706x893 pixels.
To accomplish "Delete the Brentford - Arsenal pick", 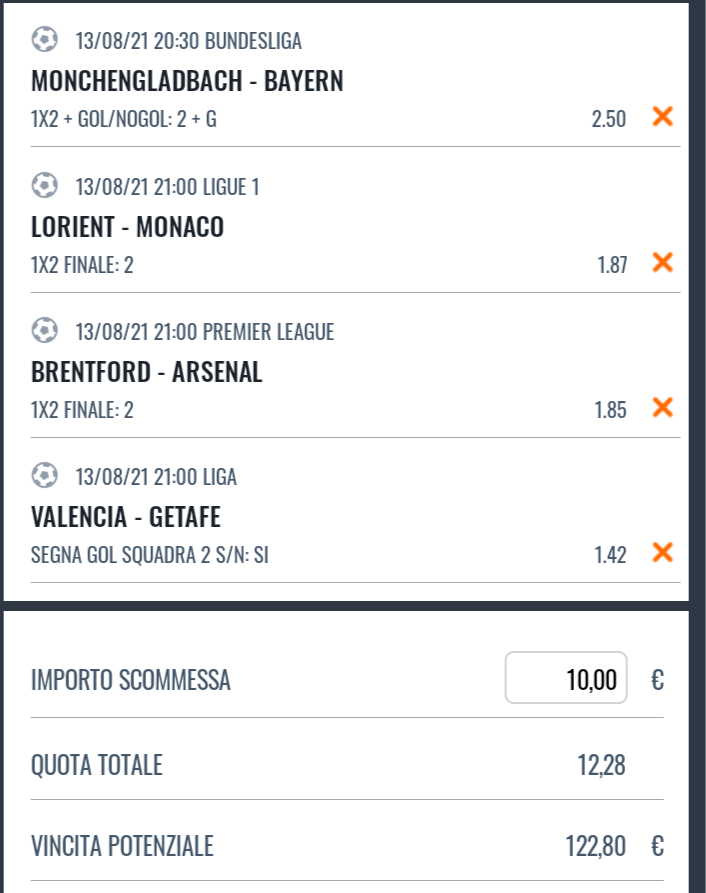I will click(662, 408).
